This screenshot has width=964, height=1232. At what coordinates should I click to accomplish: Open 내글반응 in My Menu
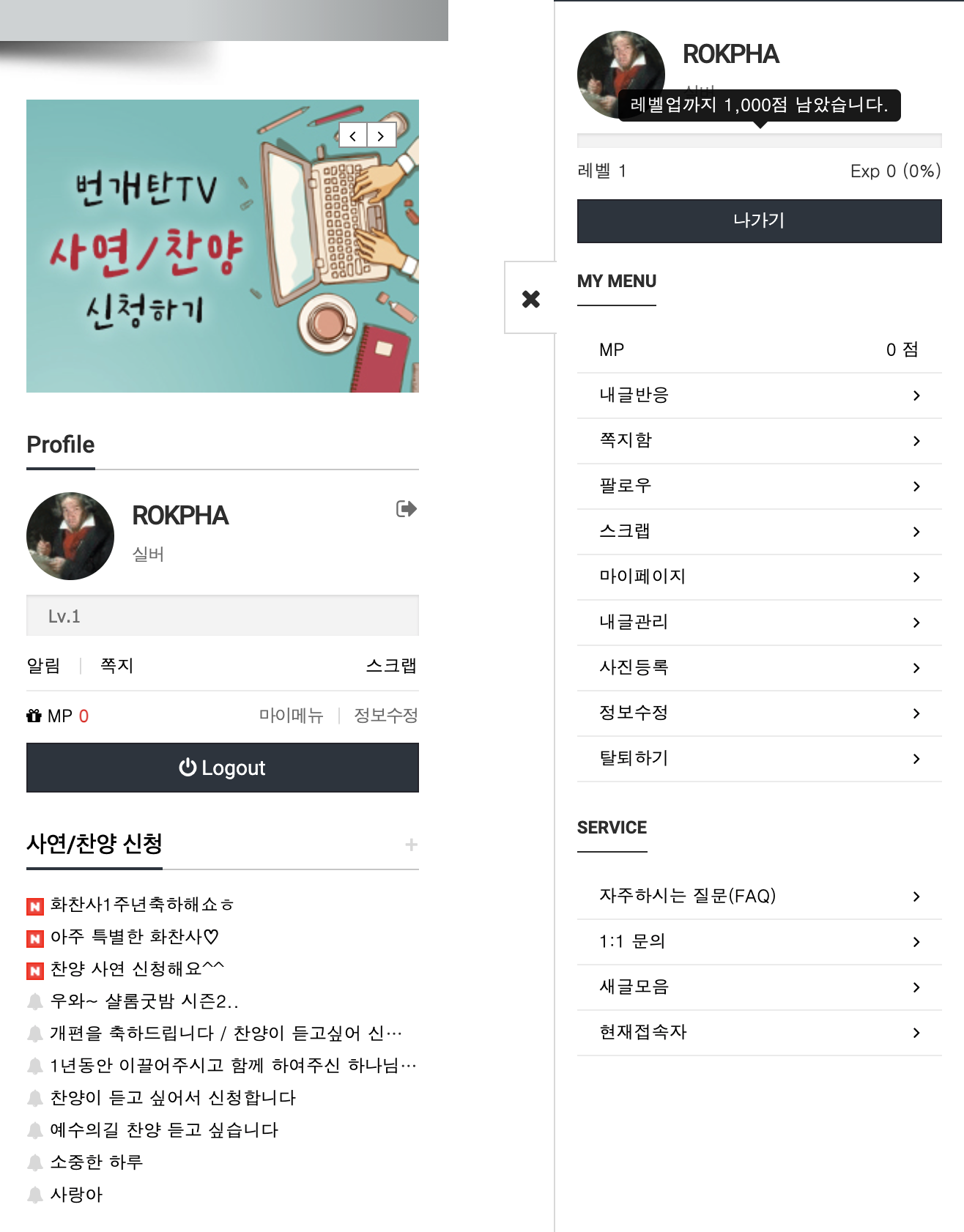coord(759,396)
